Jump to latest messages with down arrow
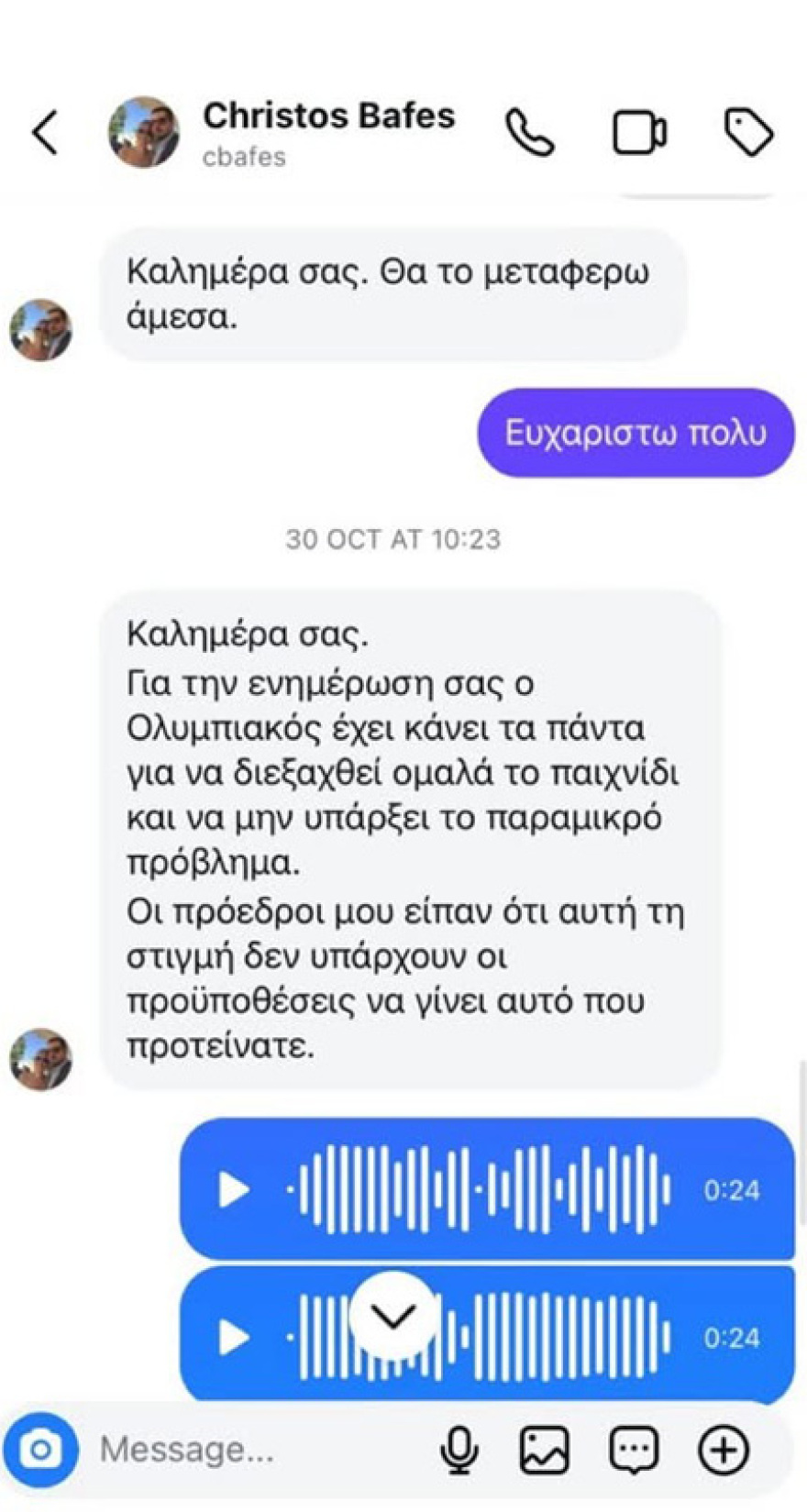Screen dimensions: 807x1512 point(393,1316)
